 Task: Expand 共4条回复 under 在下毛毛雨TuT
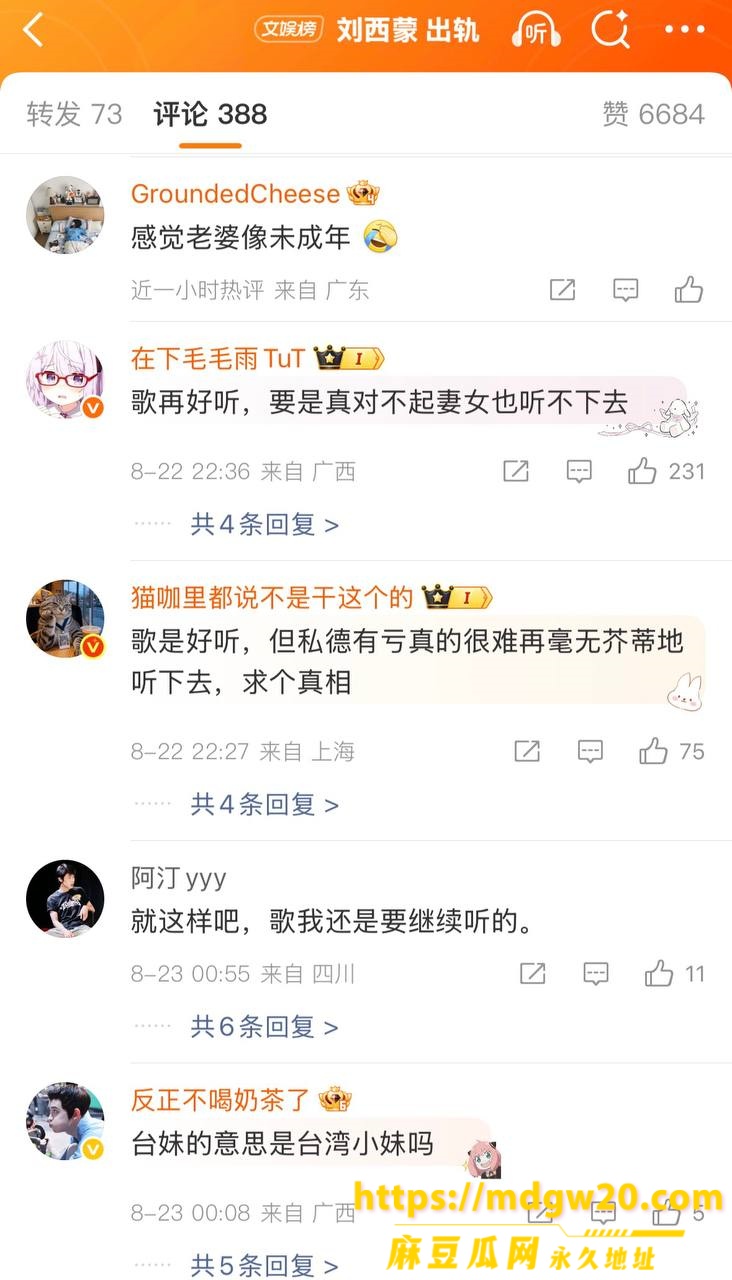(x=265, y=524)
